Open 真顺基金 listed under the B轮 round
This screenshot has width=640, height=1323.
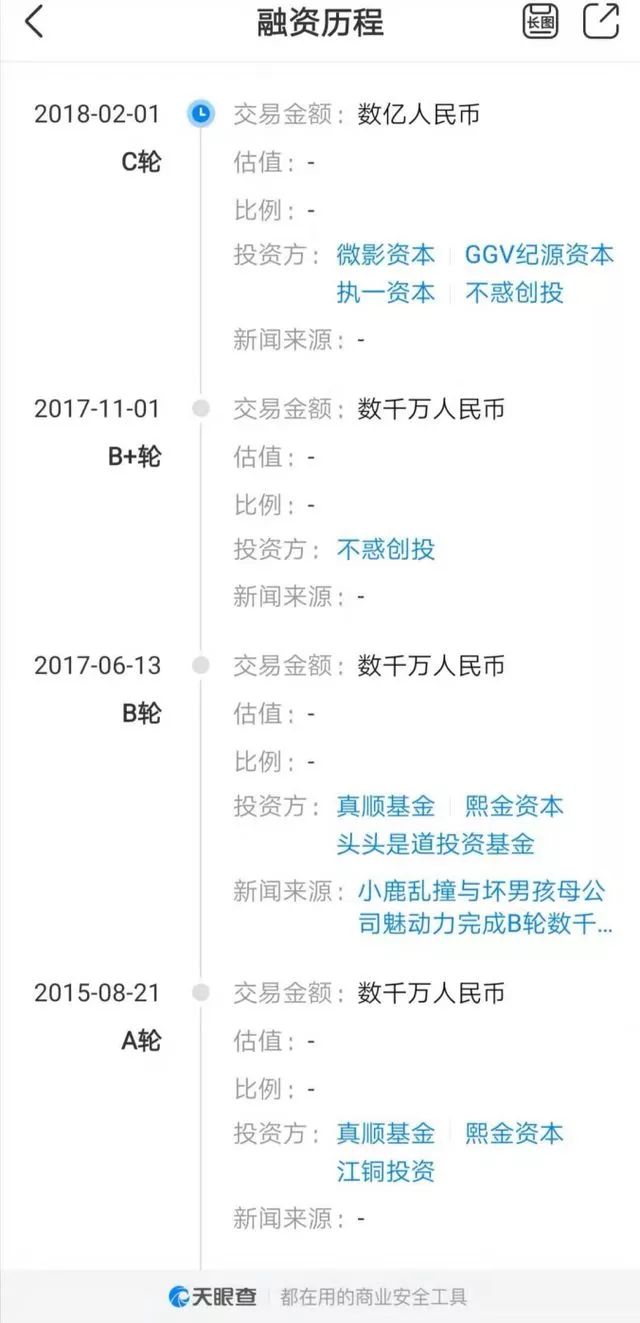point(386,806)
